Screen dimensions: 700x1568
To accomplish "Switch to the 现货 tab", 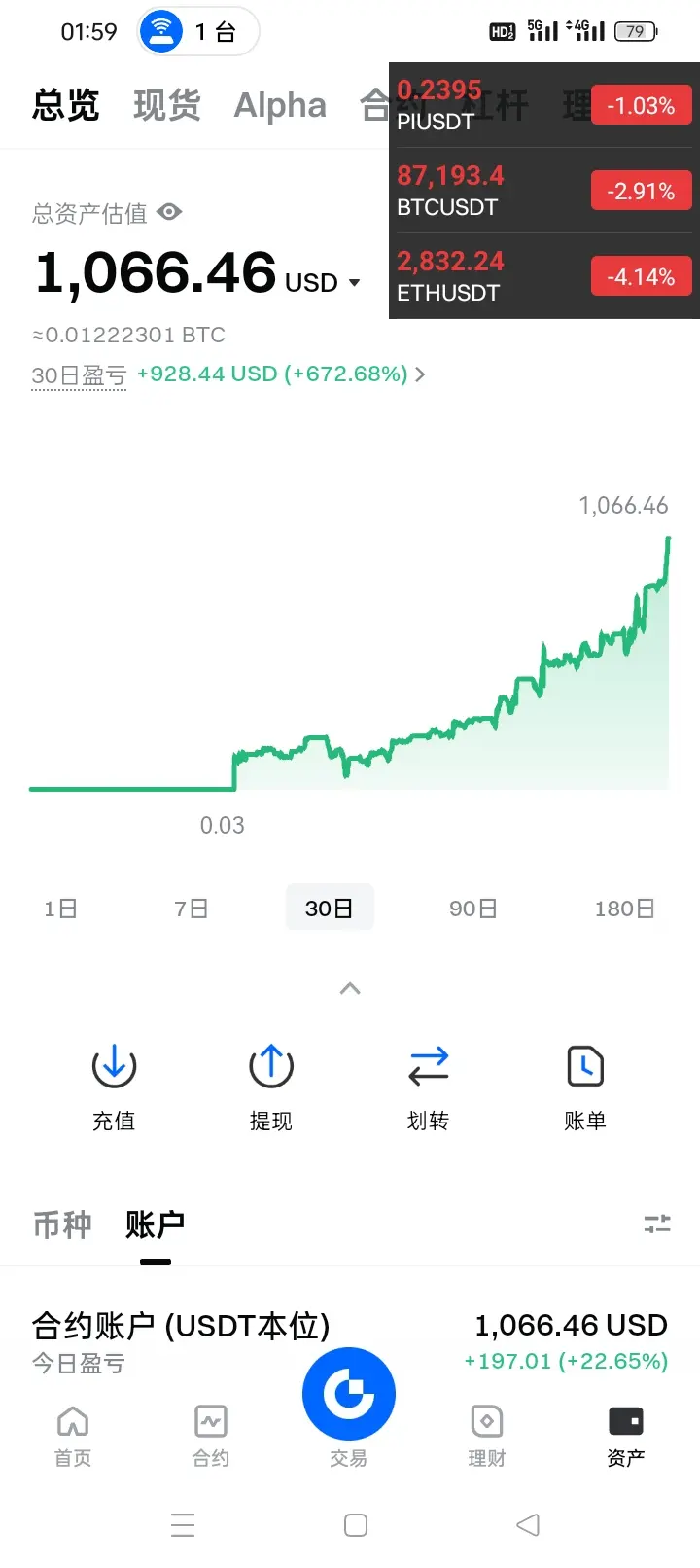I will click(x=166, y=105).
